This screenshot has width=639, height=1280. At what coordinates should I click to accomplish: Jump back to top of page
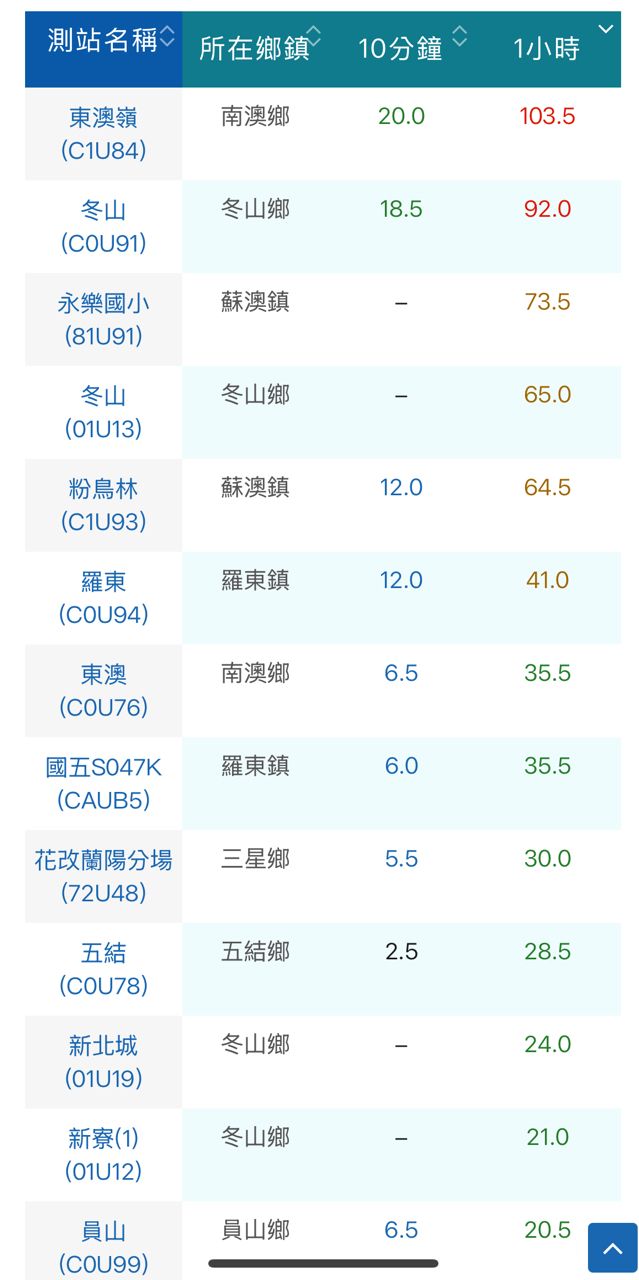612,1247
